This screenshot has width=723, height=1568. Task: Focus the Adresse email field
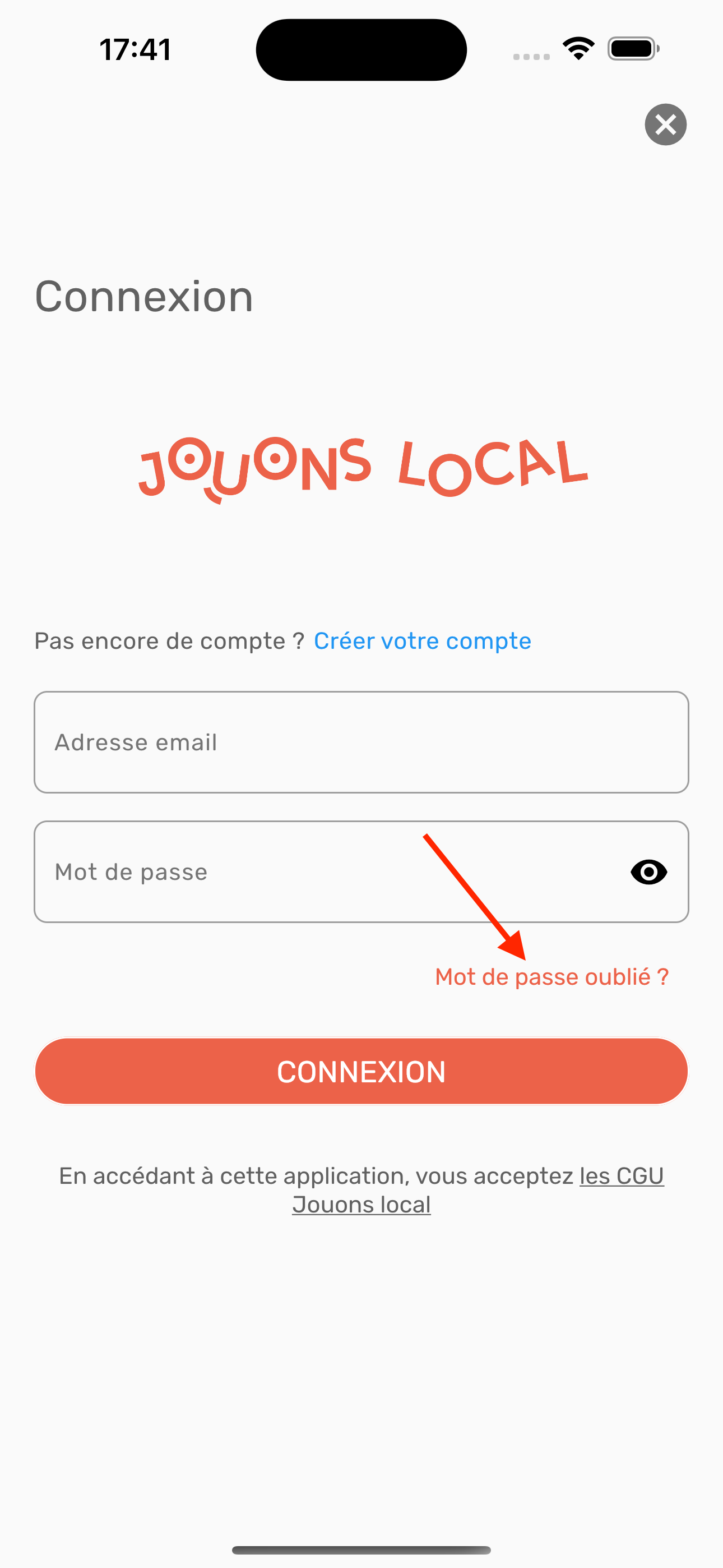361,742
